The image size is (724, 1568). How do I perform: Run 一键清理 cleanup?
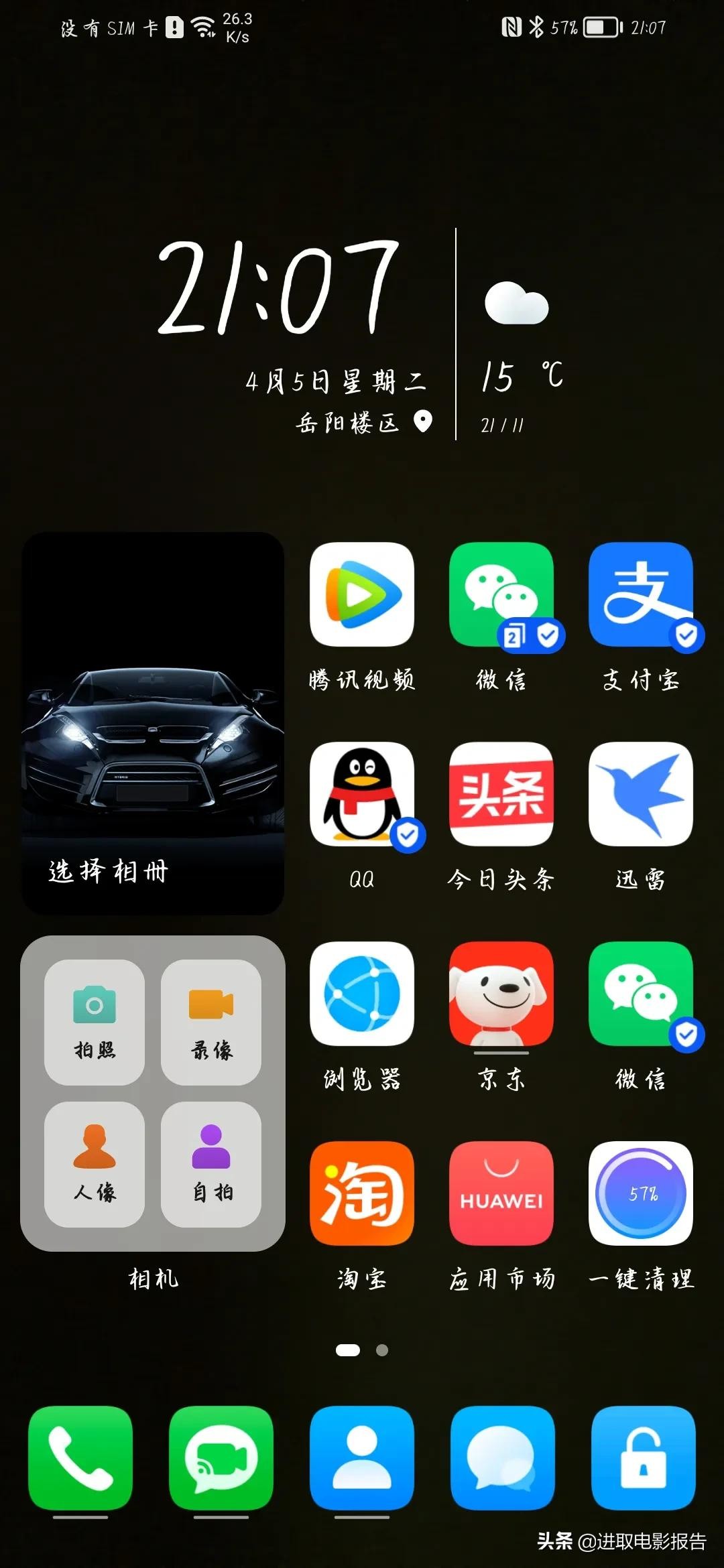640,1193
